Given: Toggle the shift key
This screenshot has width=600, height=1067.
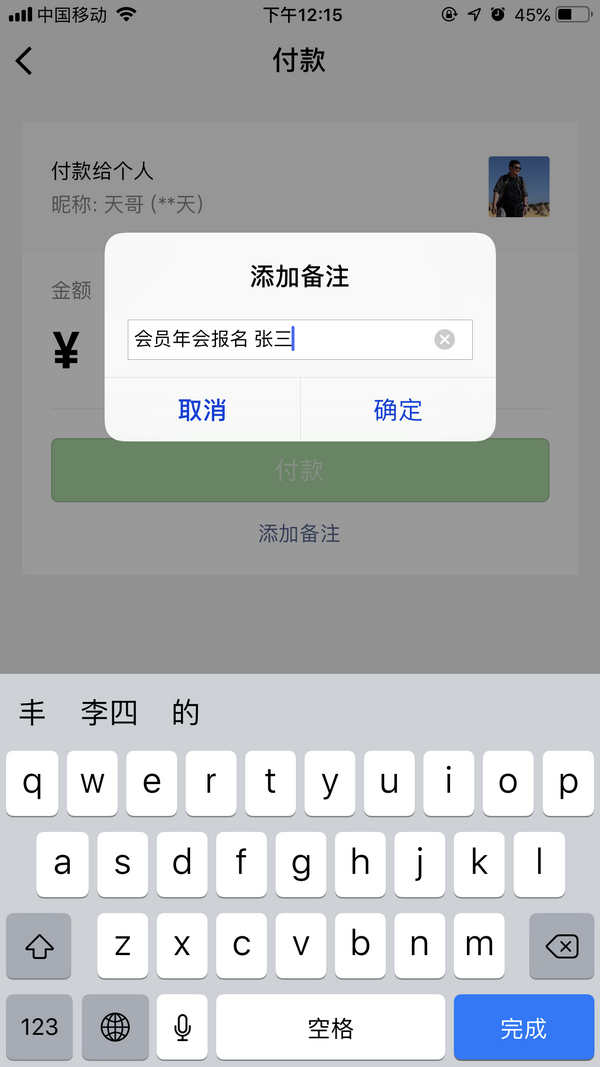Looking at the screenshot, I should pyautogui.click(x=39, y=946).
